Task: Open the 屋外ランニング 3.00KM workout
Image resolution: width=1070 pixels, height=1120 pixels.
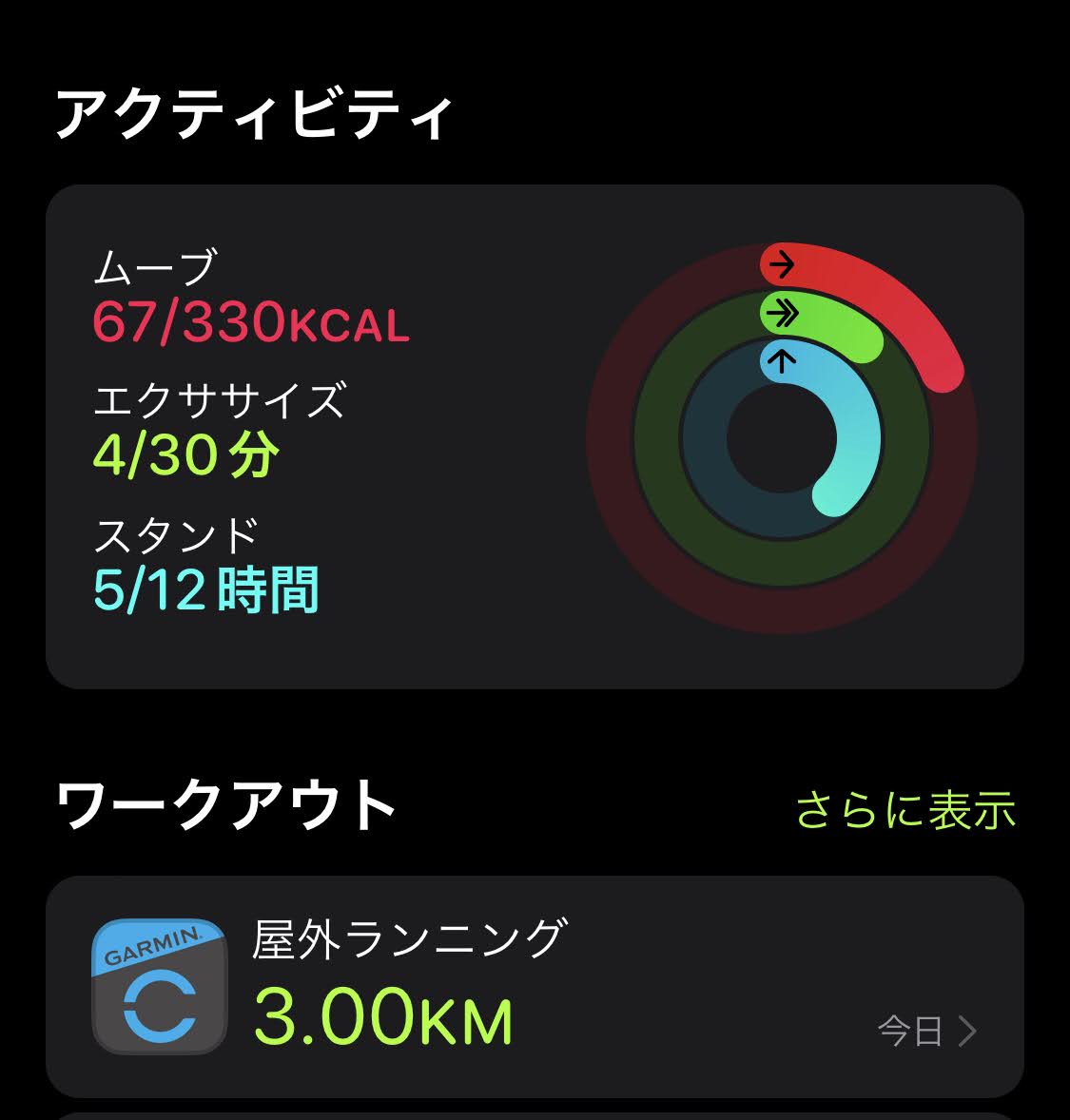Action: point(535,987)
